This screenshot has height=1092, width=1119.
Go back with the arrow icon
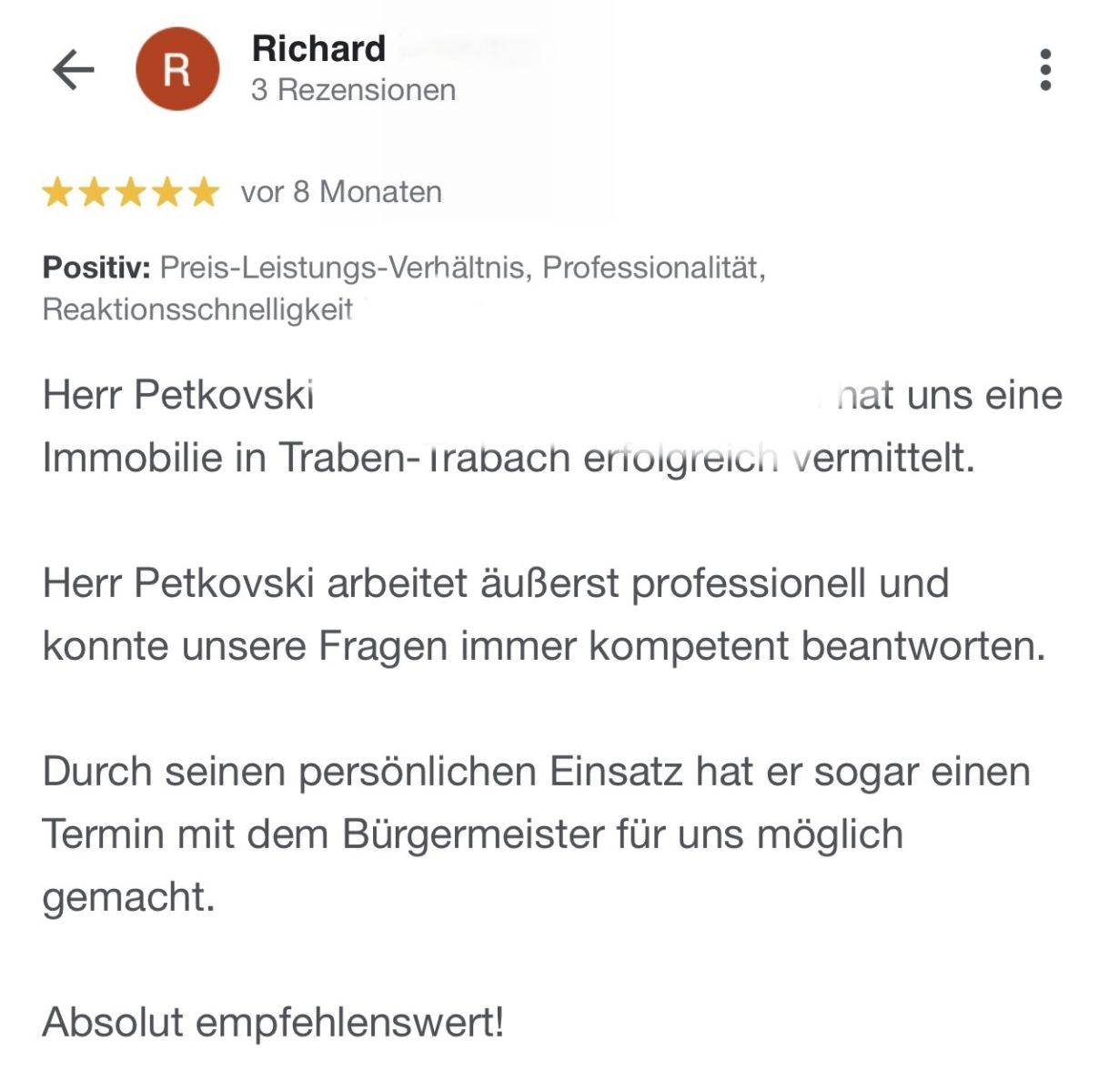(74, 69)
